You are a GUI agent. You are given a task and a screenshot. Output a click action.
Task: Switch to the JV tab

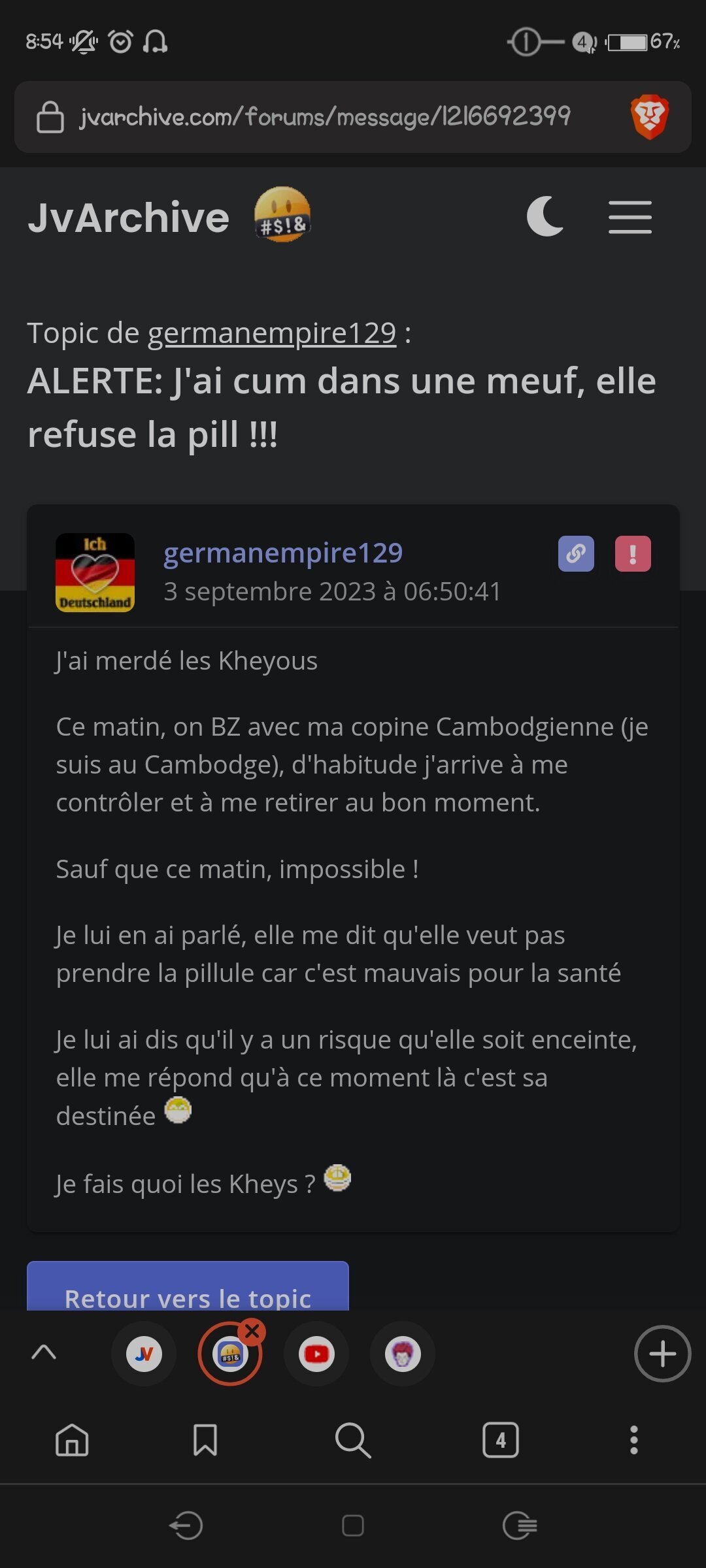[144, 1354]
